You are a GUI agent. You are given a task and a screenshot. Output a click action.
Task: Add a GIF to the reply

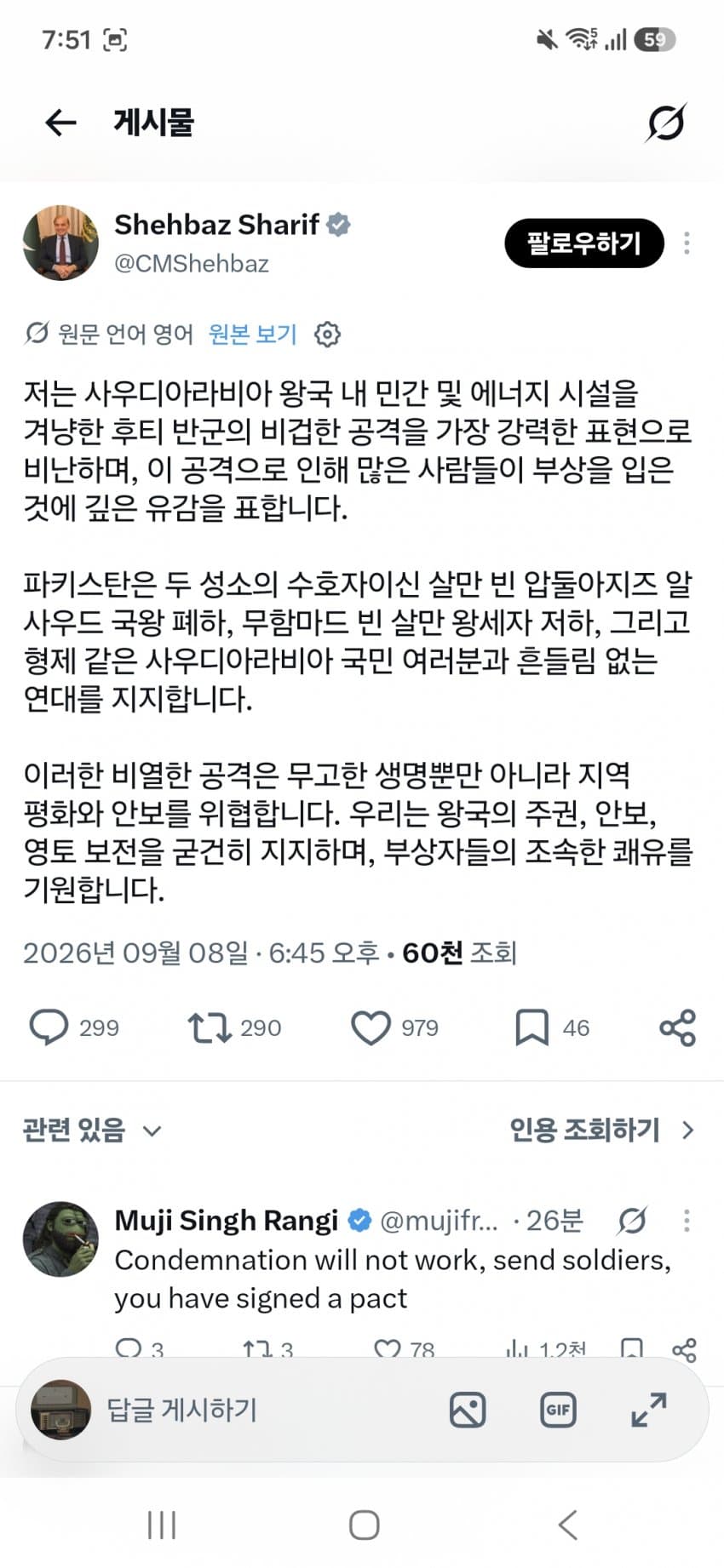pos(558,1410)
